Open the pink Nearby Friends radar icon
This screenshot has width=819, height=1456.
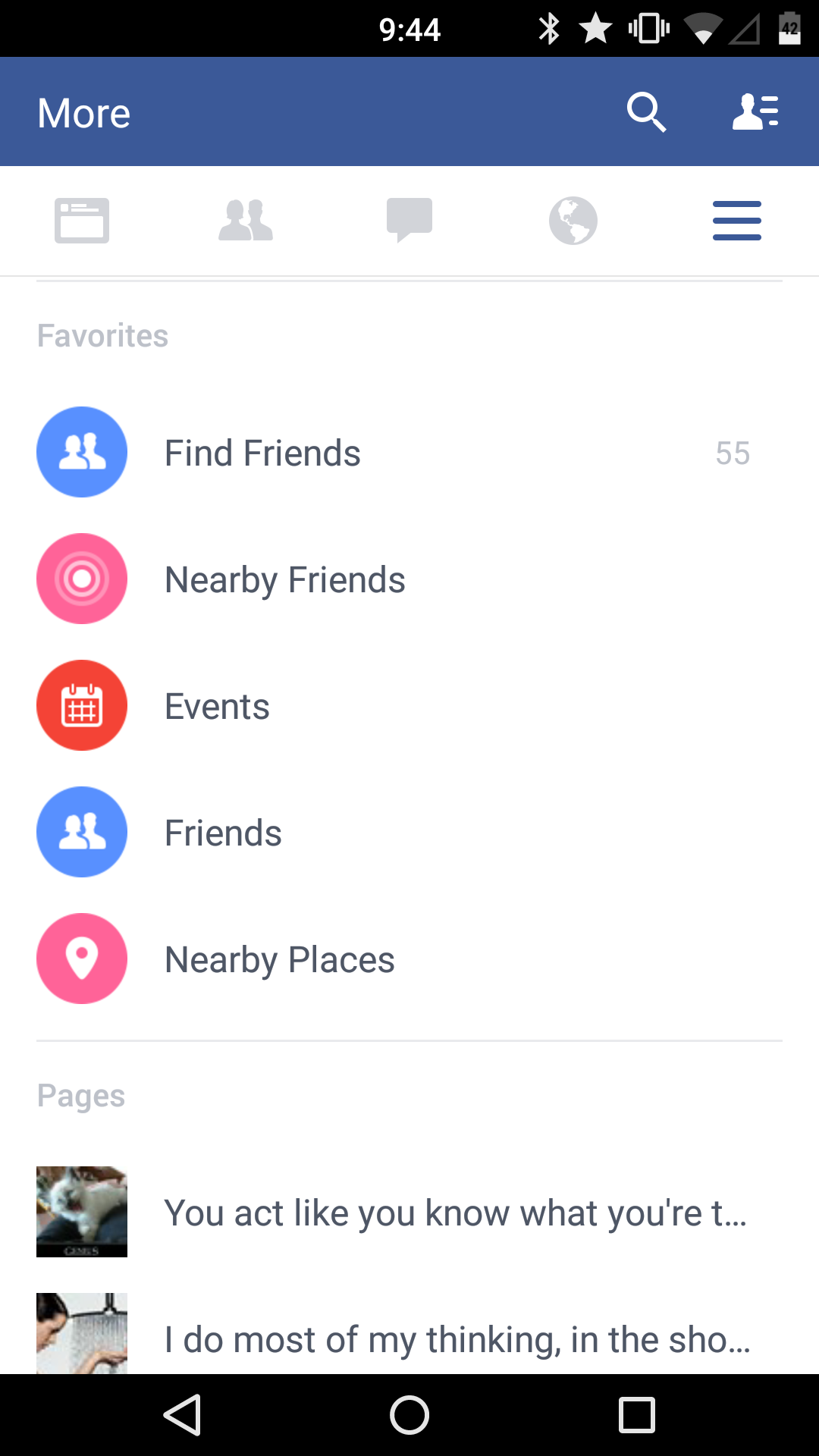pyautogui.click(x=81, y=578)
